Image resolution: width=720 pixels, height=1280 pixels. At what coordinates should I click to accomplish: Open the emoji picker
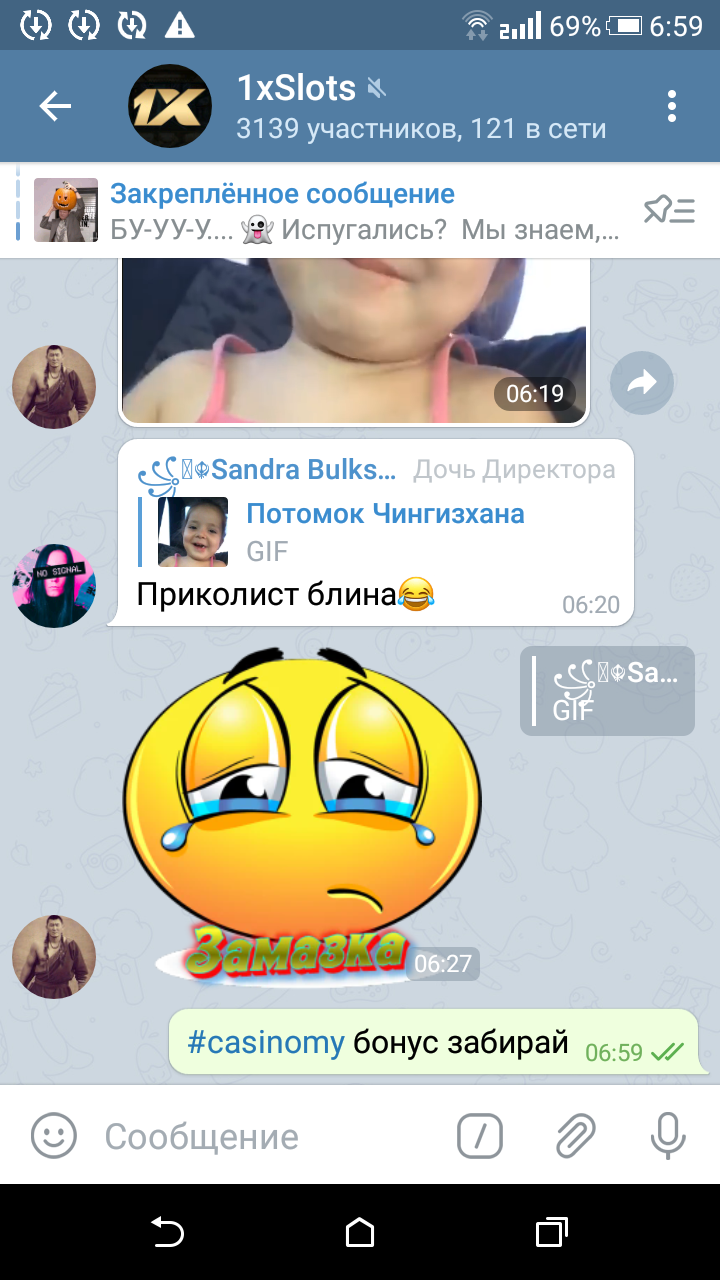tap(54, 1136)
